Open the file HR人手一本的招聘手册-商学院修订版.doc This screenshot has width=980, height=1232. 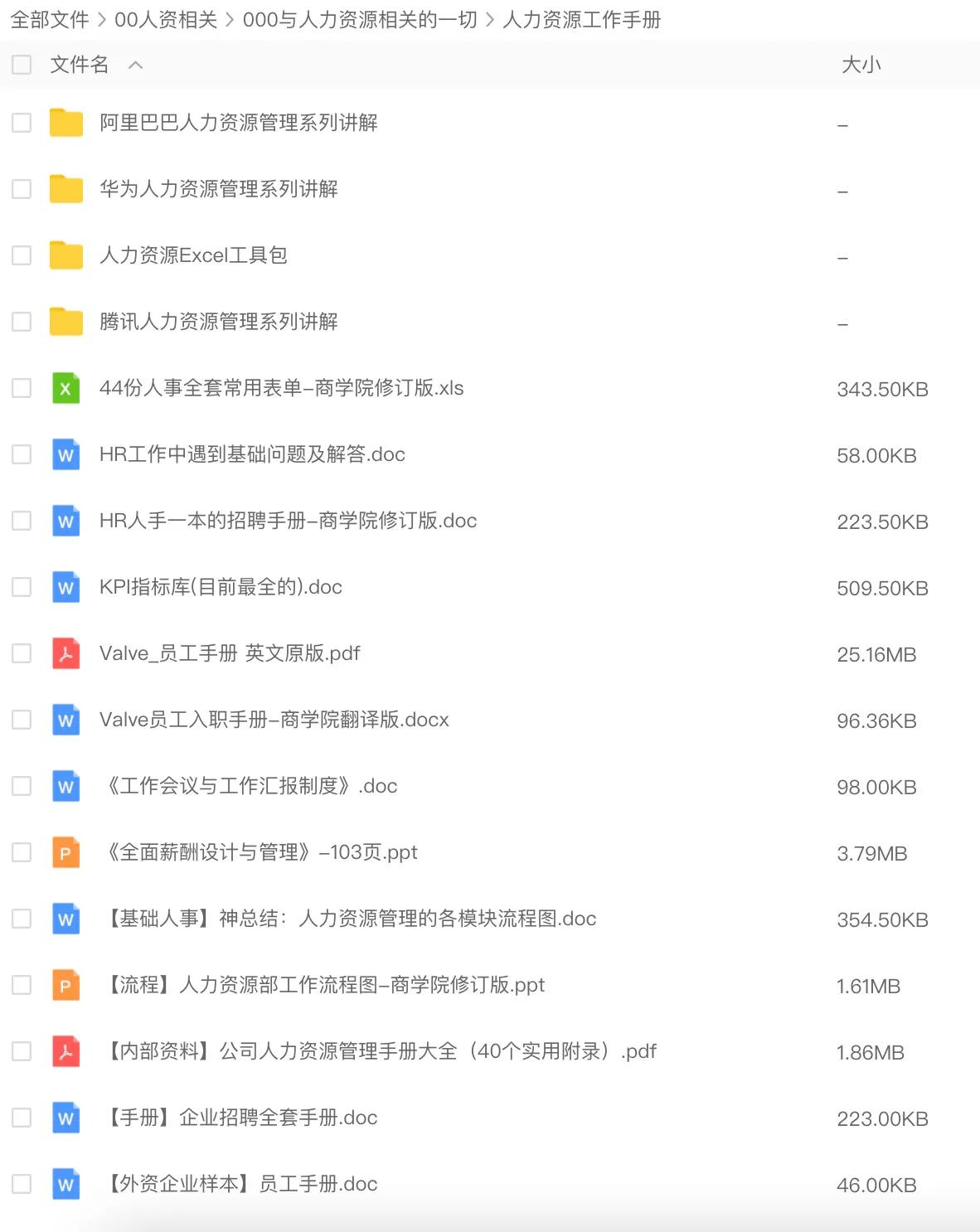288,521
